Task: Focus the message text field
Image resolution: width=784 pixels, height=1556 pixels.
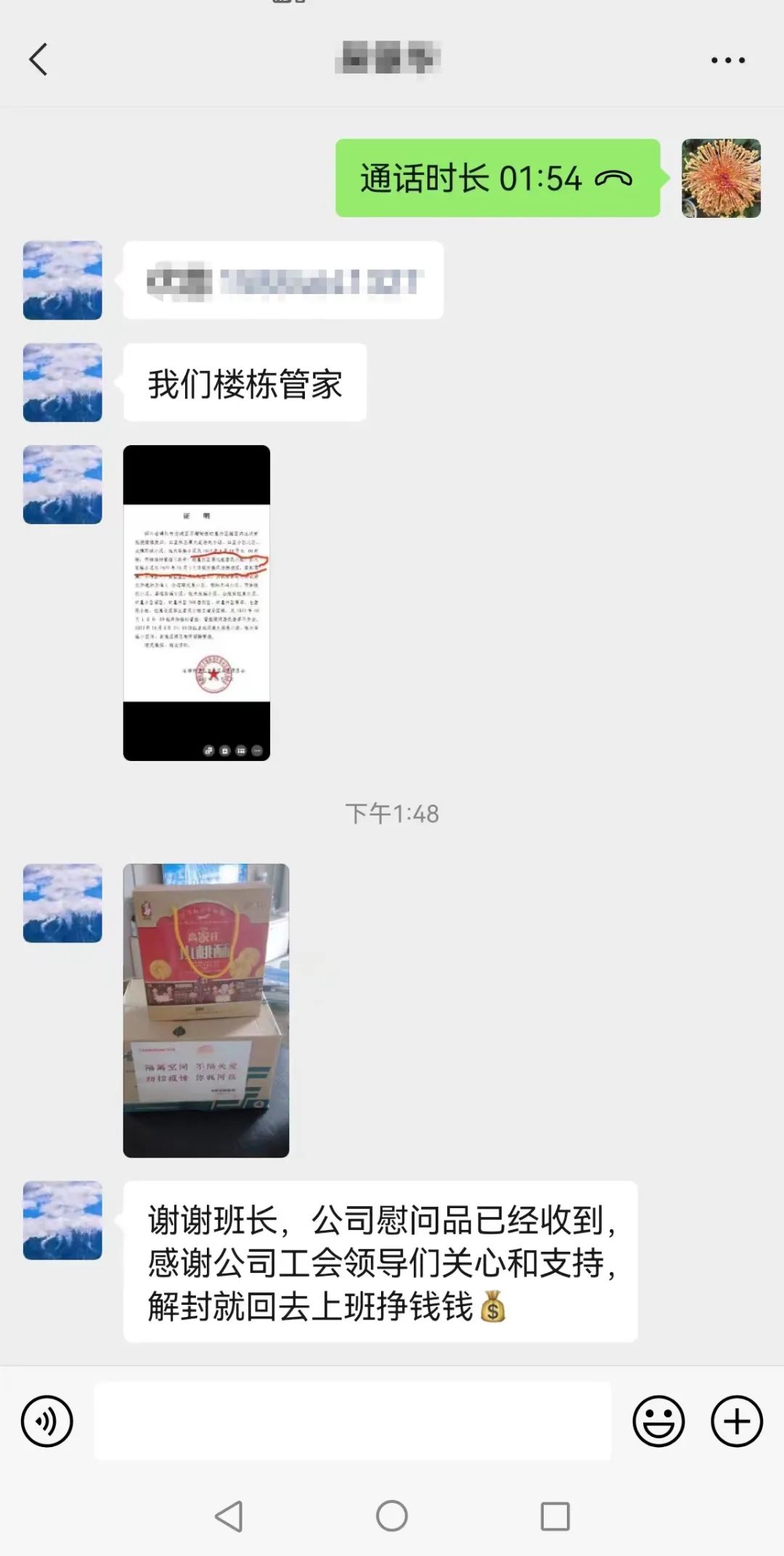Action: [x=353, y=1421]
